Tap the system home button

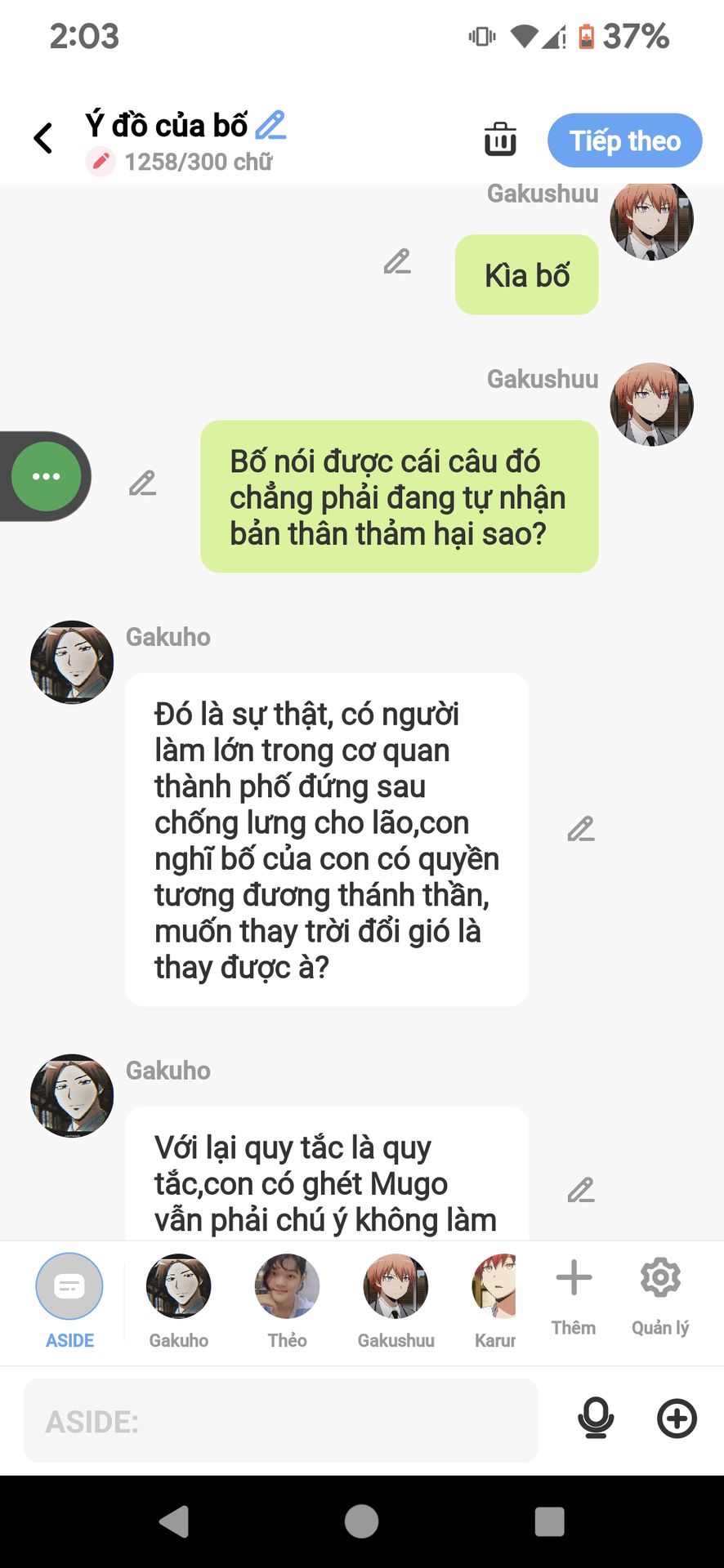[361, 1521]
